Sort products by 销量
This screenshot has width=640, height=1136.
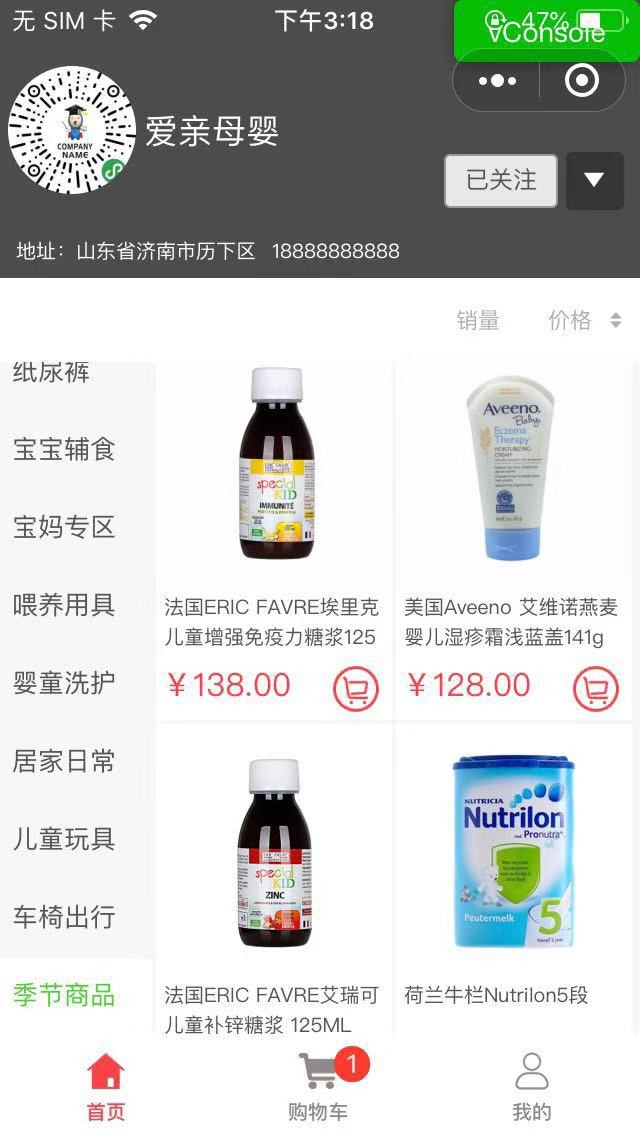pos(478,321)
